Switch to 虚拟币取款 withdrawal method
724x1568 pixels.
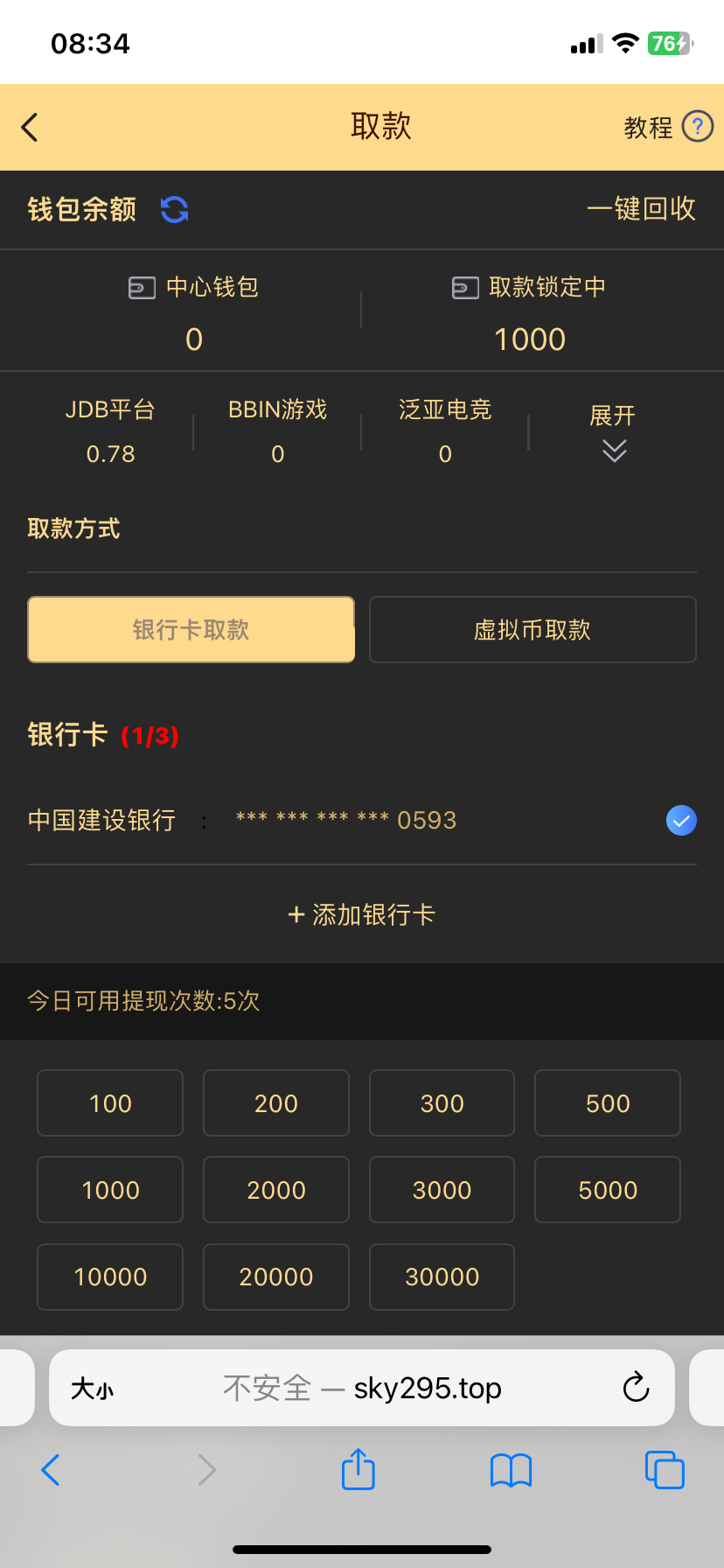click(533, 629)
